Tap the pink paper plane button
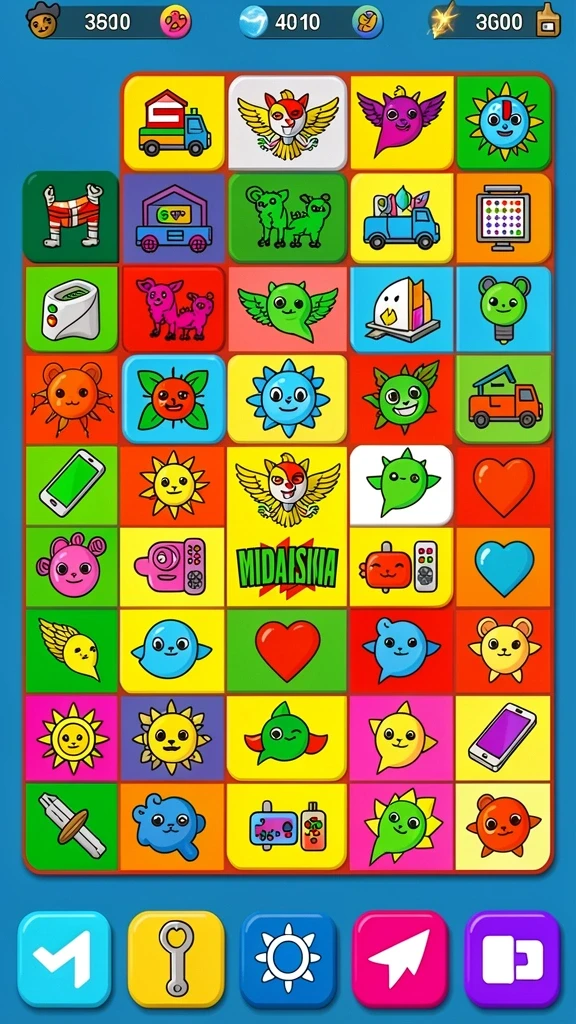Viewport: 576px width, 1024px height. tap(400, 959)
